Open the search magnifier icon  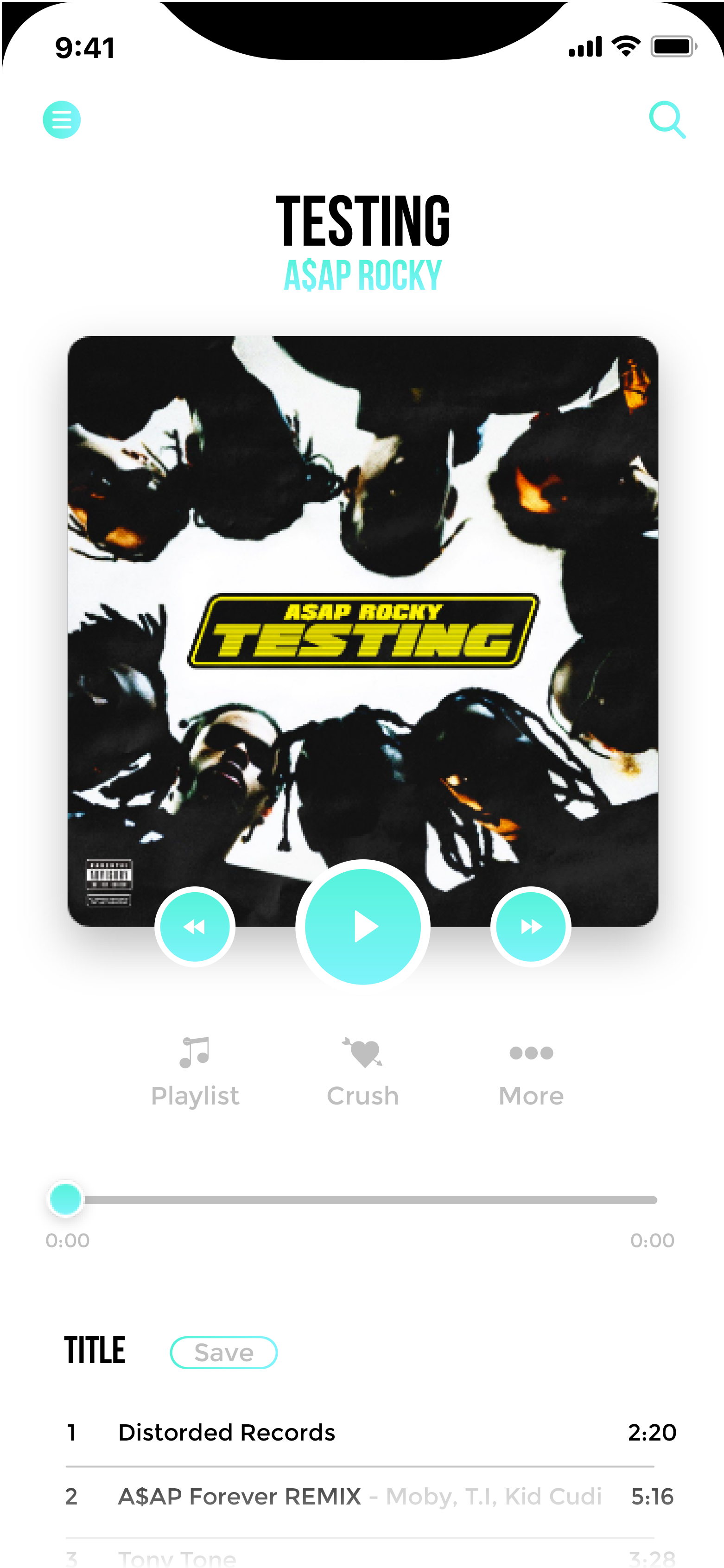click(667, 119)
